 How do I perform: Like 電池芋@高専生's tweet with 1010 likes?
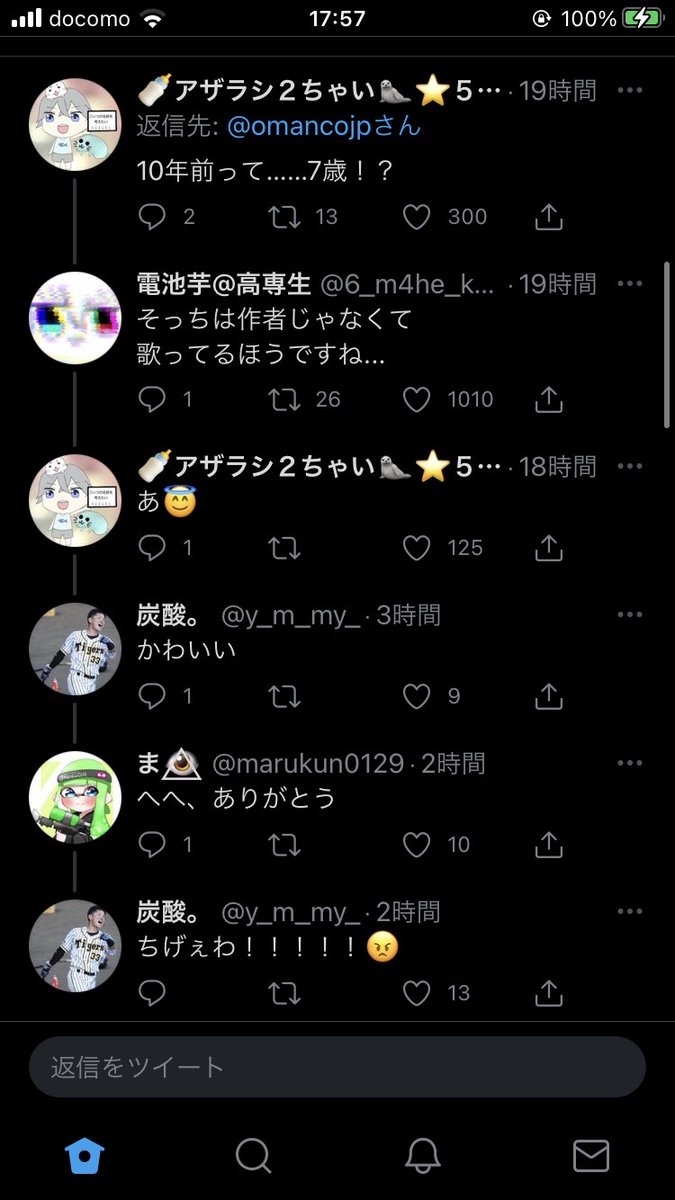point(416,400)
